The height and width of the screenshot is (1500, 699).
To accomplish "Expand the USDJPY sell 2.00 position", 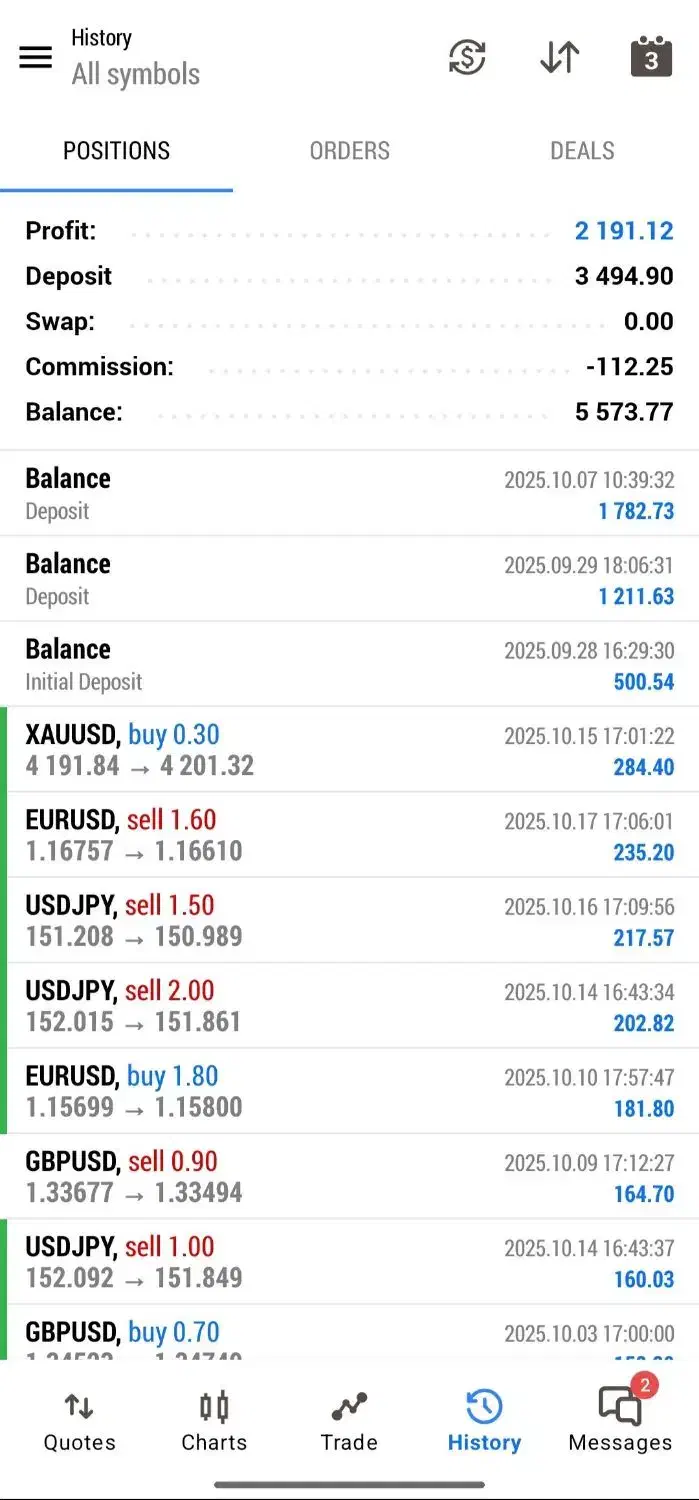I will (x=349, y=1006).
